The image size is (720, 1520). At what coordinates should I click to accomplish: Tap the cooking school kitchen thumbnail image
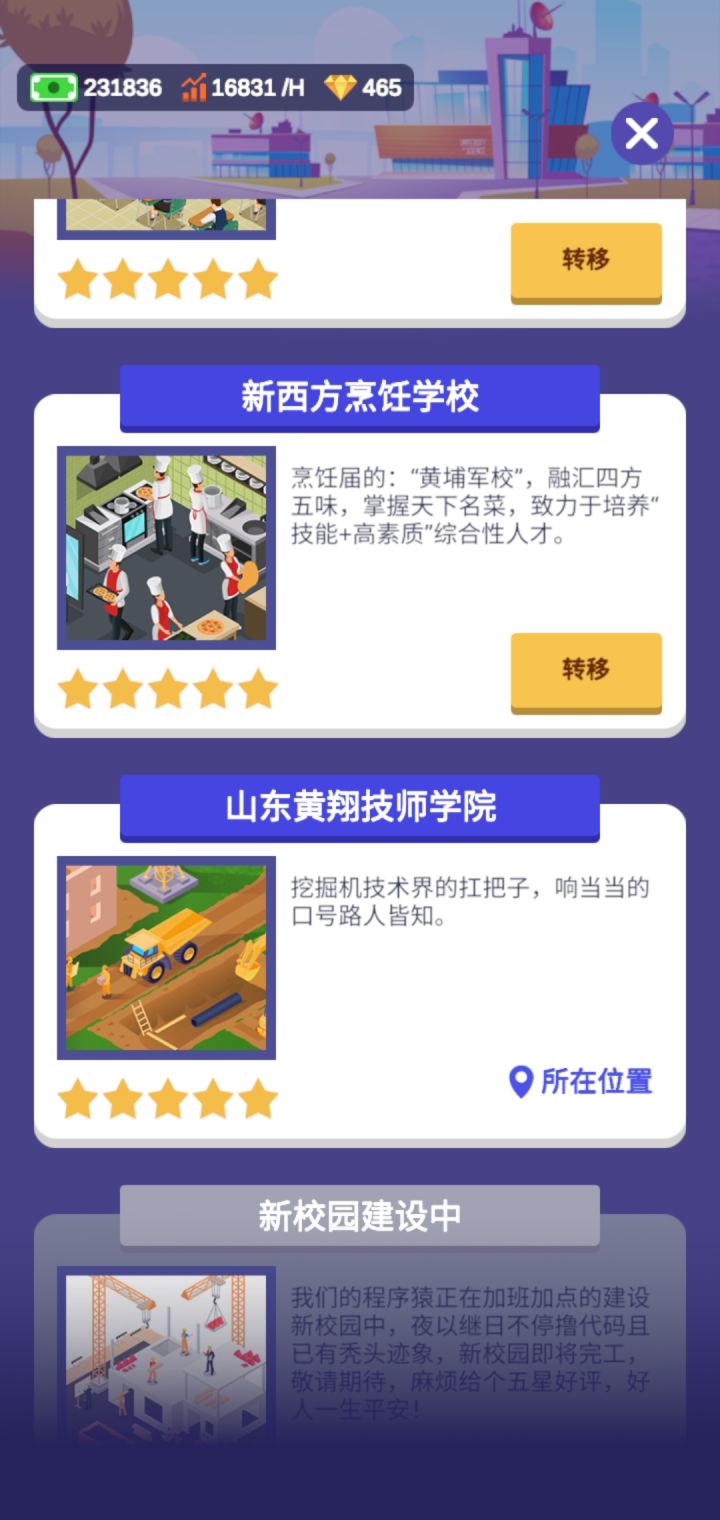click(x=166, y=545)
